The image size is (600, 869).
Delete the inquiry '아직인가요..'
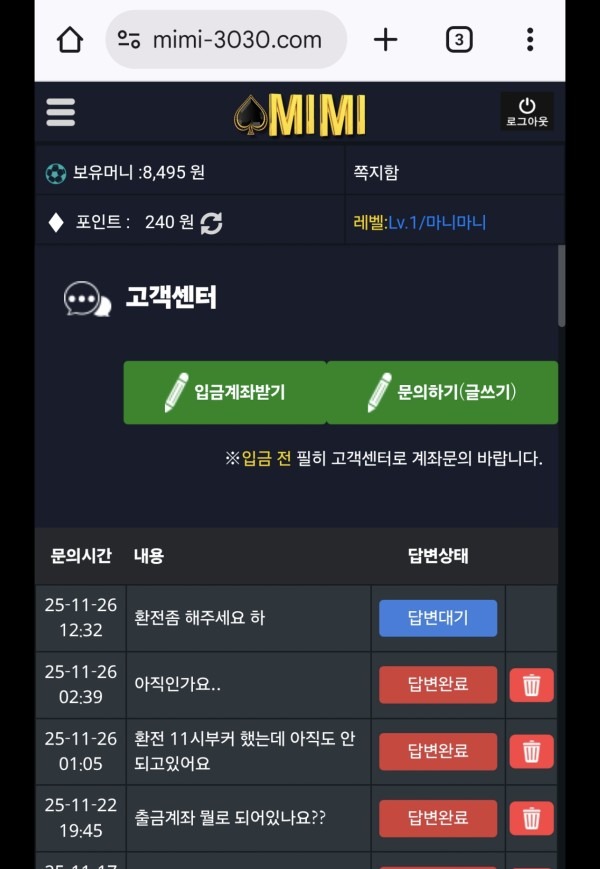tap(531, 685)
